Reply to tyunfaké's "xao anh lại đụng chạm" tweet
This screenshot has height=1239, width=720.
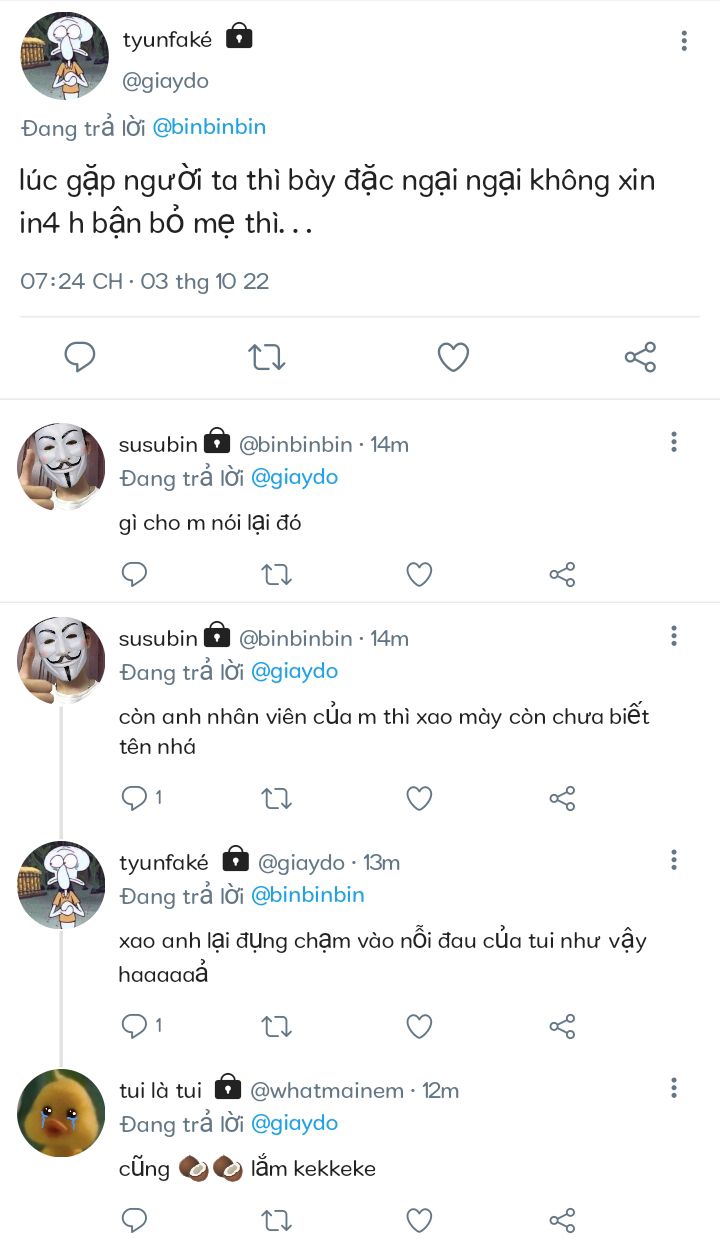(x=134, y=1026)
